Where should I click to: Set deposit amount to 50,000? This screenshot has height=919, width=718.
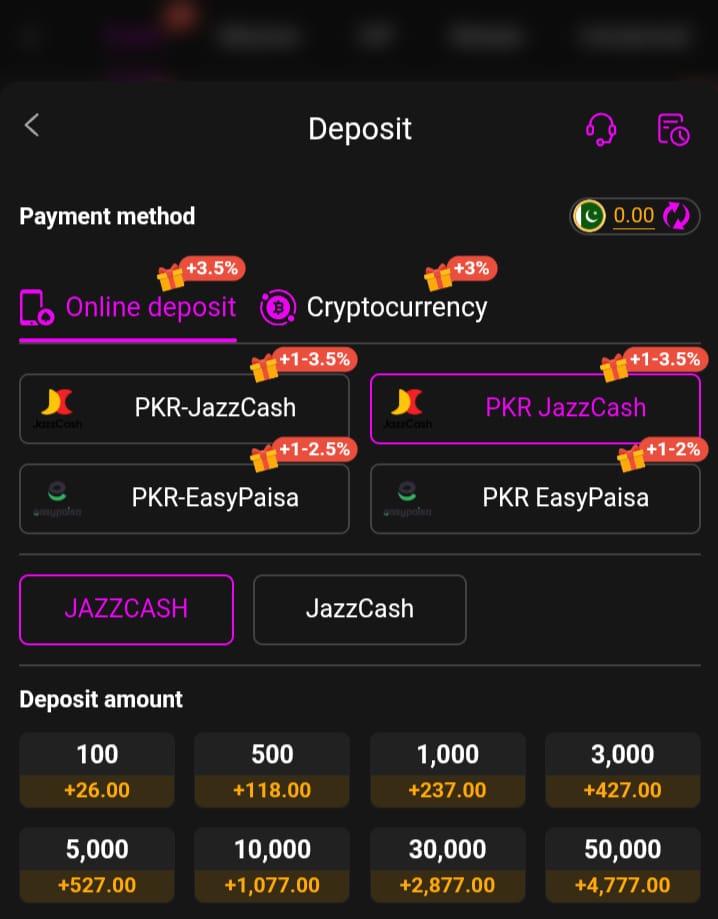[x=623, y=865]
